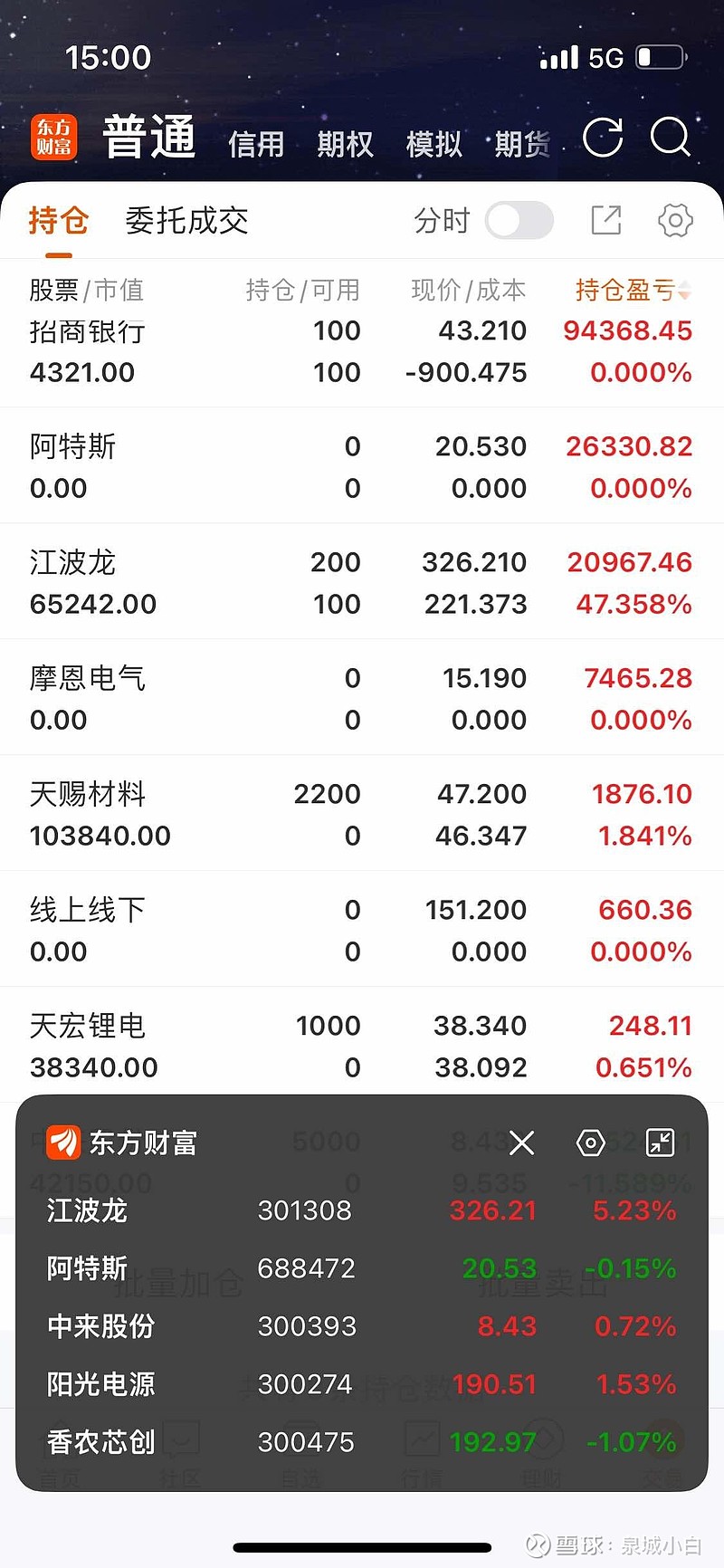Sort by 持仓盈亏 column
The width and height of the screenshot is (724, 1568).
pos(633,290)
